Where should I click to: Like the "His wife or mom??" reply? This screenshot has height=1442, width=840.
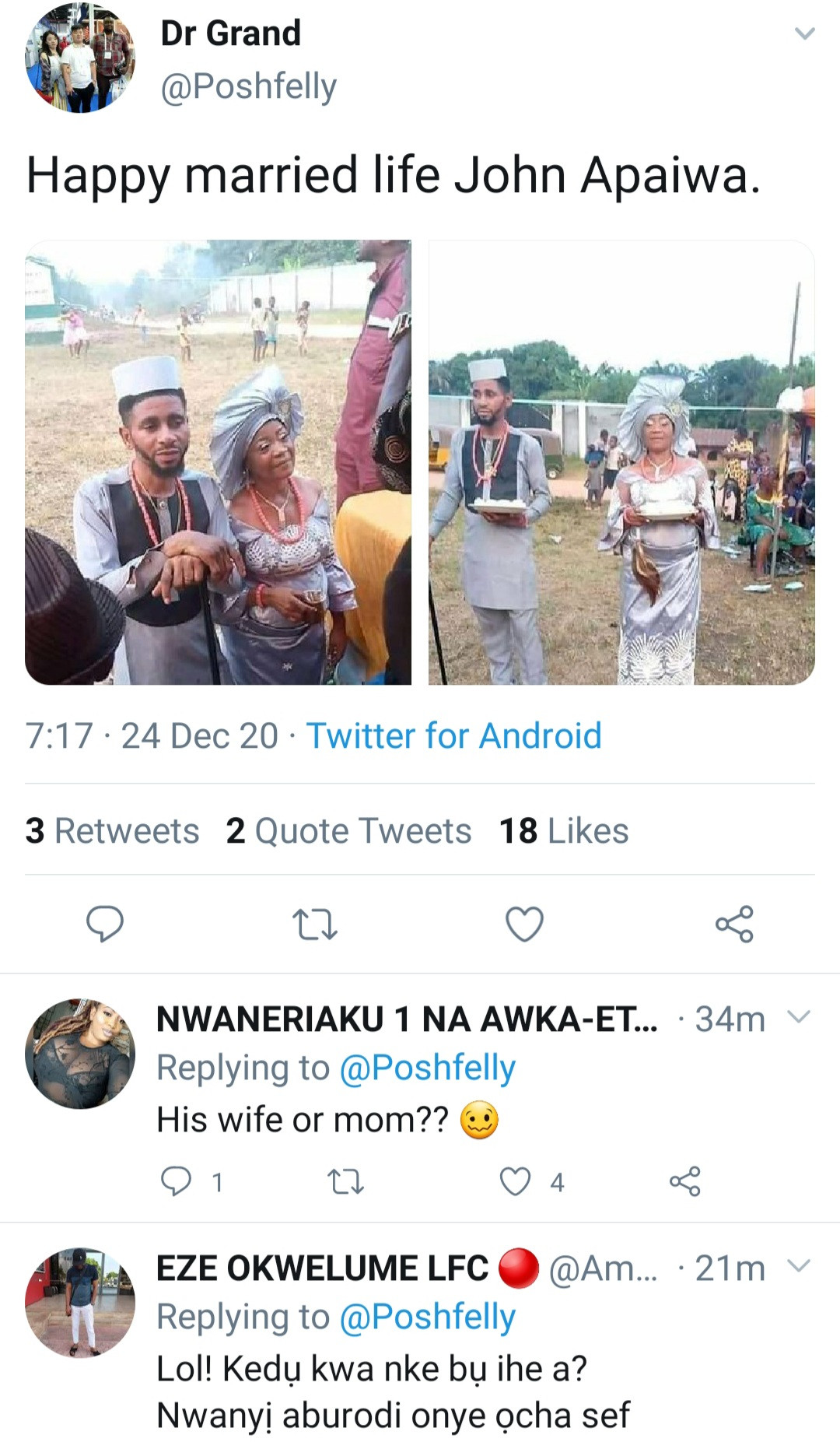515,1182
